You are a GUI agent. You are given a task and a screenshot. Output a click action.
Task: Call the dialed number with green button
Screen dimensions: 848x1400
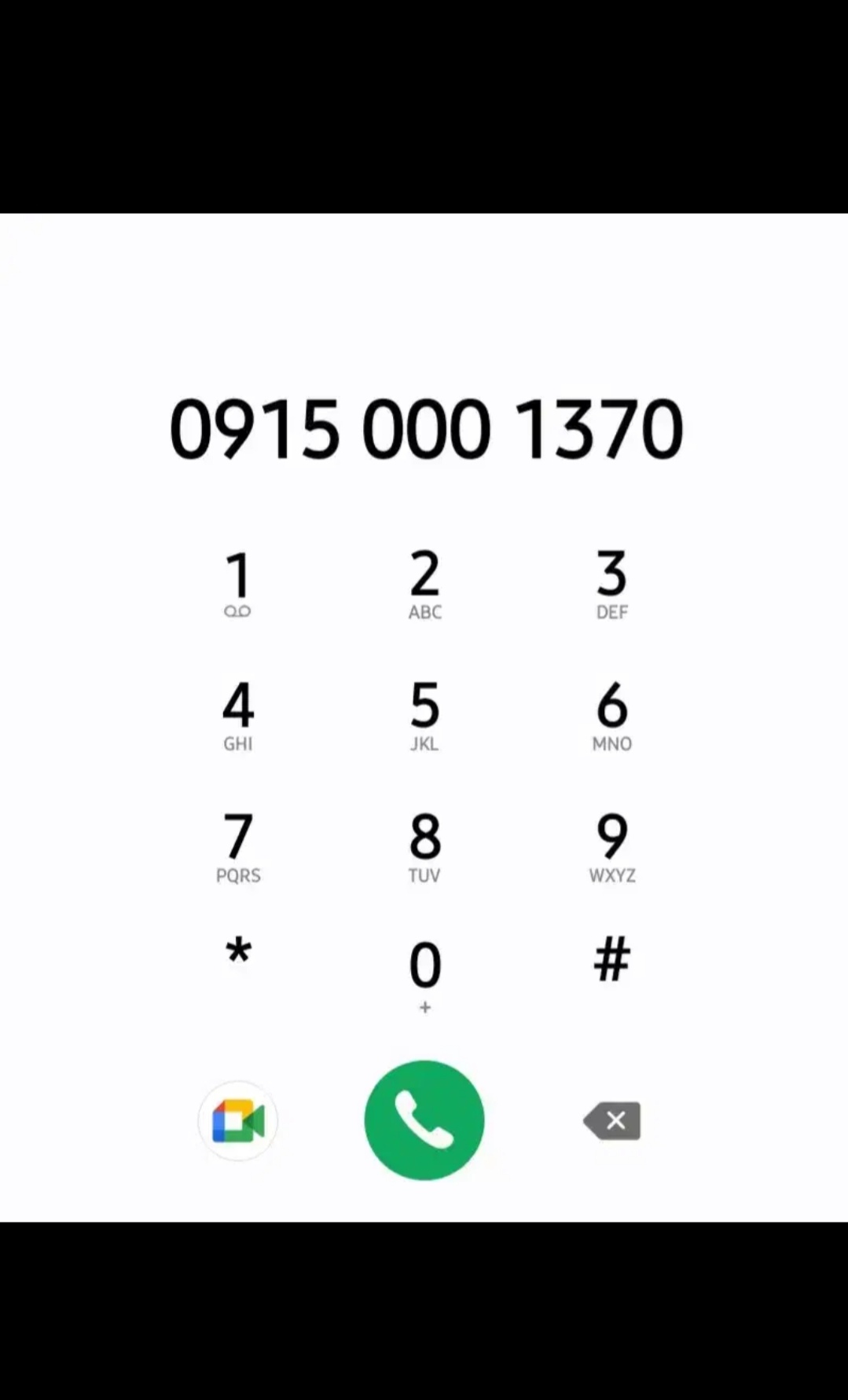[424, 1120]
